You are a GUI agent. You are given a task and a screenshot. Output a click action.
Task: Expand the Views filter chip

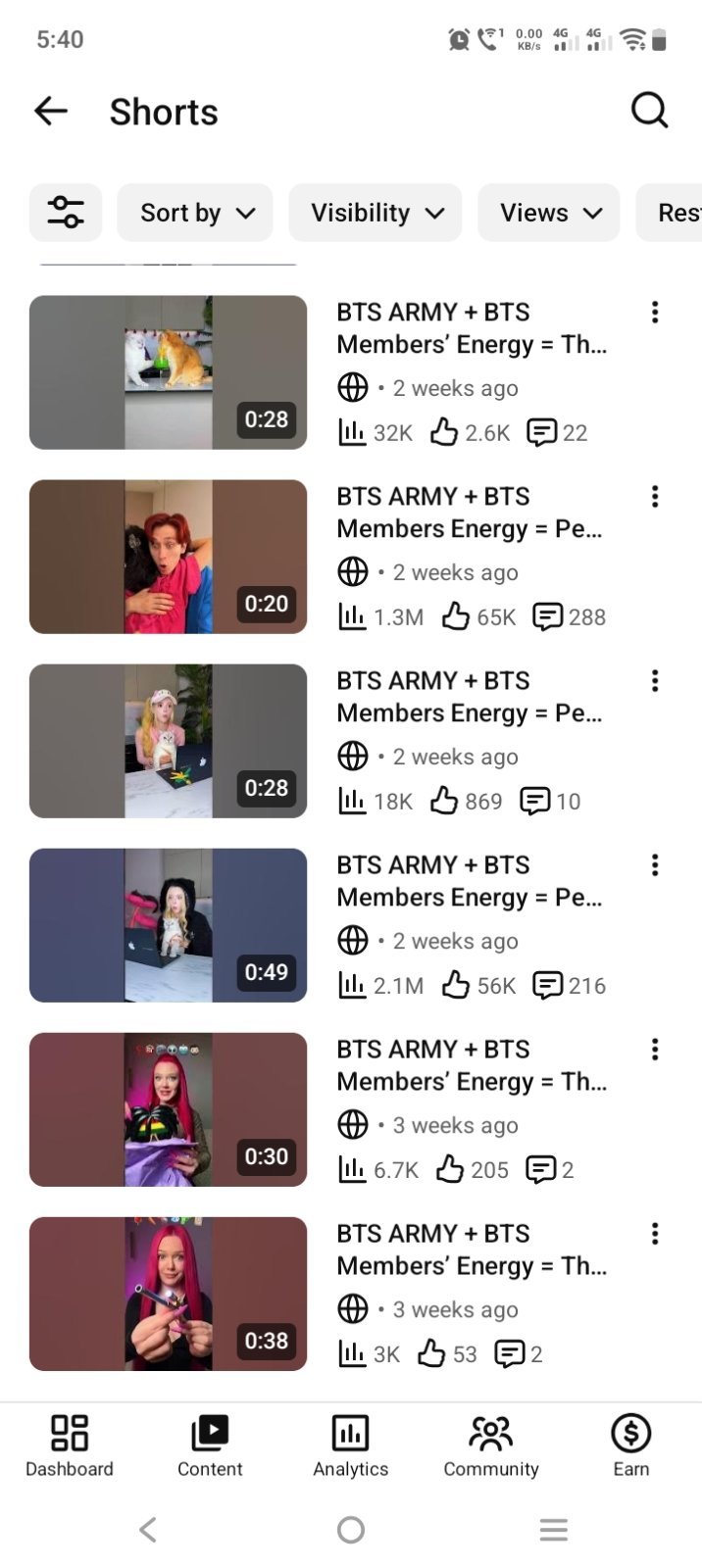coord(549,213)
